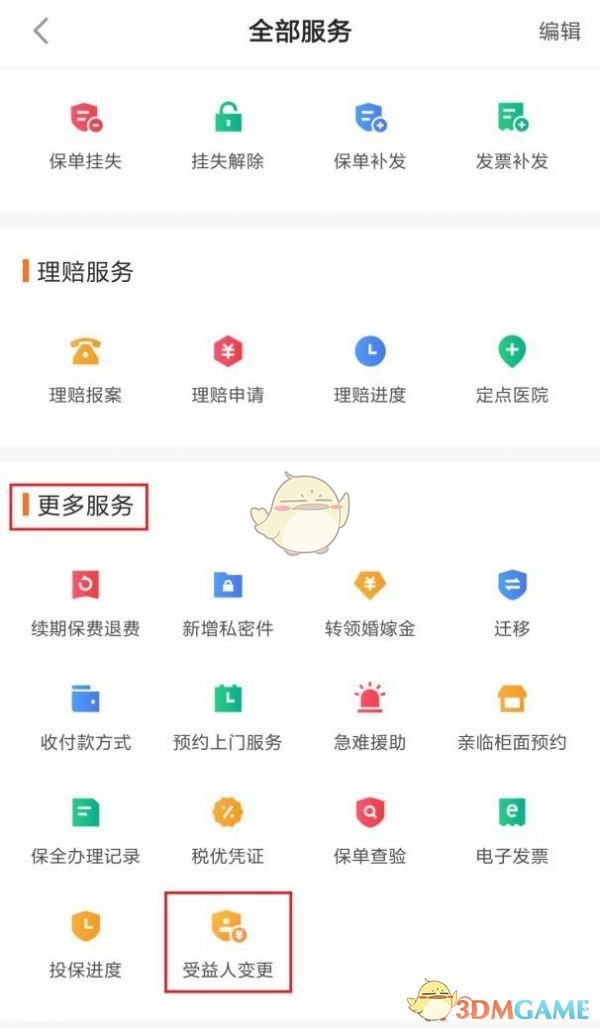Open 急难援助 emergency assistance
Image resolution: width=600 pixels, height=1028 pixels.
coord(370,716)
